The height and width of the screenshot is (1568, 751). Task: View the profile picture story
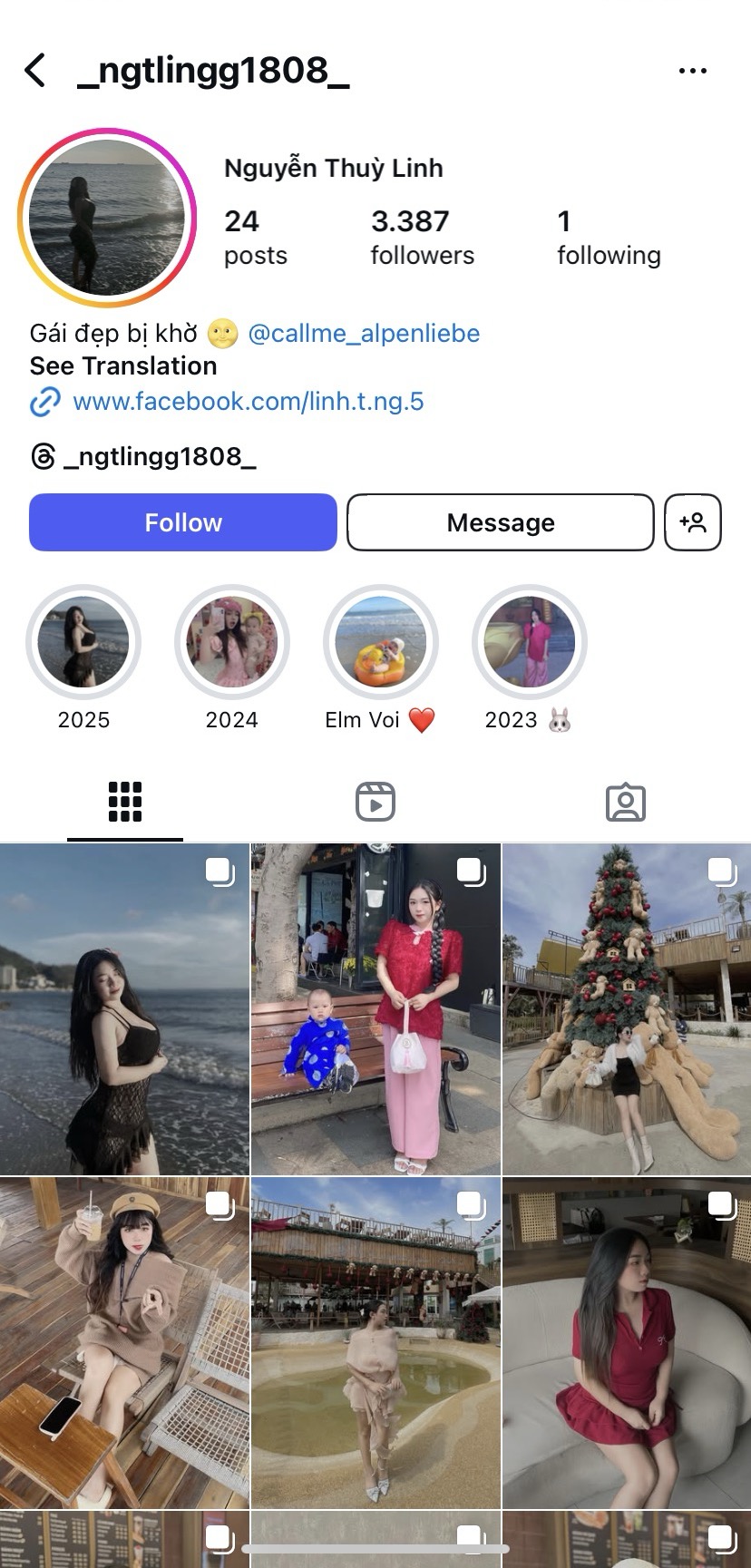107,218
